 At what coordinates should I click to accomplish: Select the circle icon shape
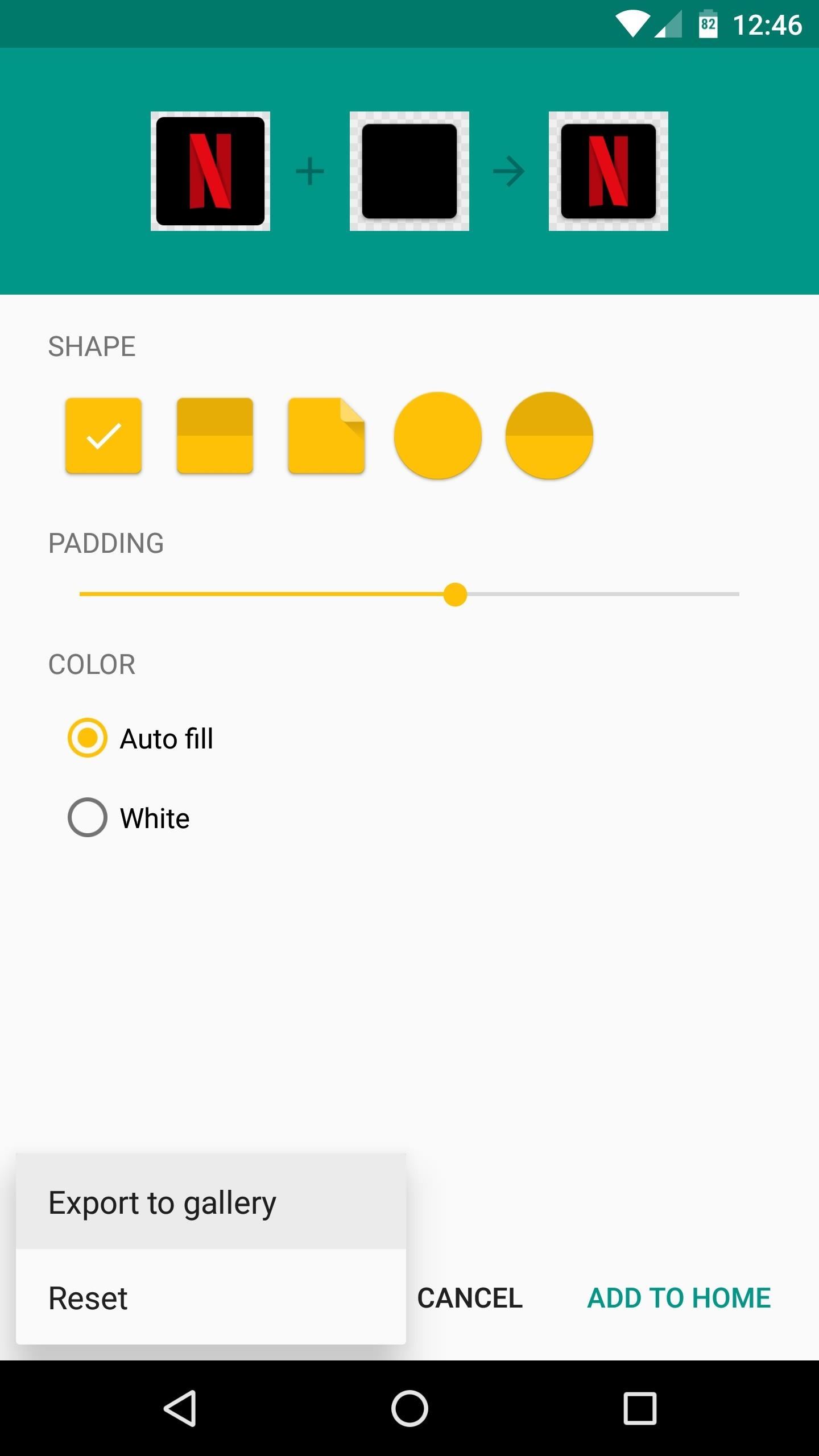click(x=437, y=435)
